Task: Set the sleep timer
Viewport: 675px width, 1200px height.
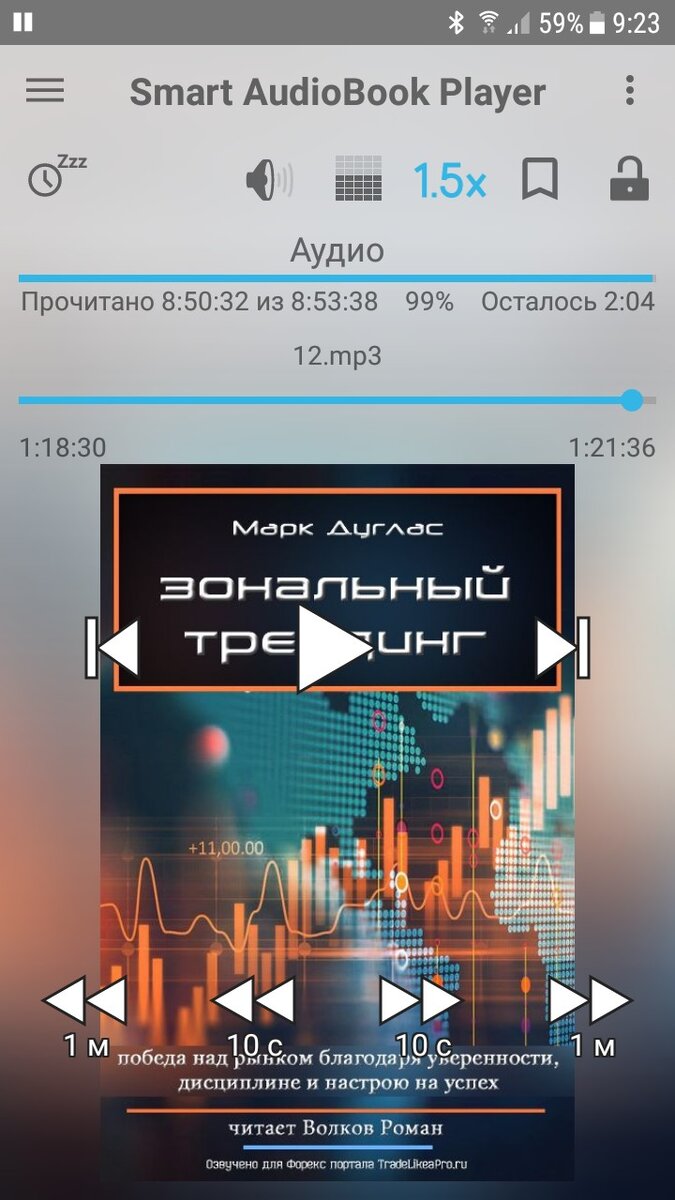Action: click(x=56, y=176)
